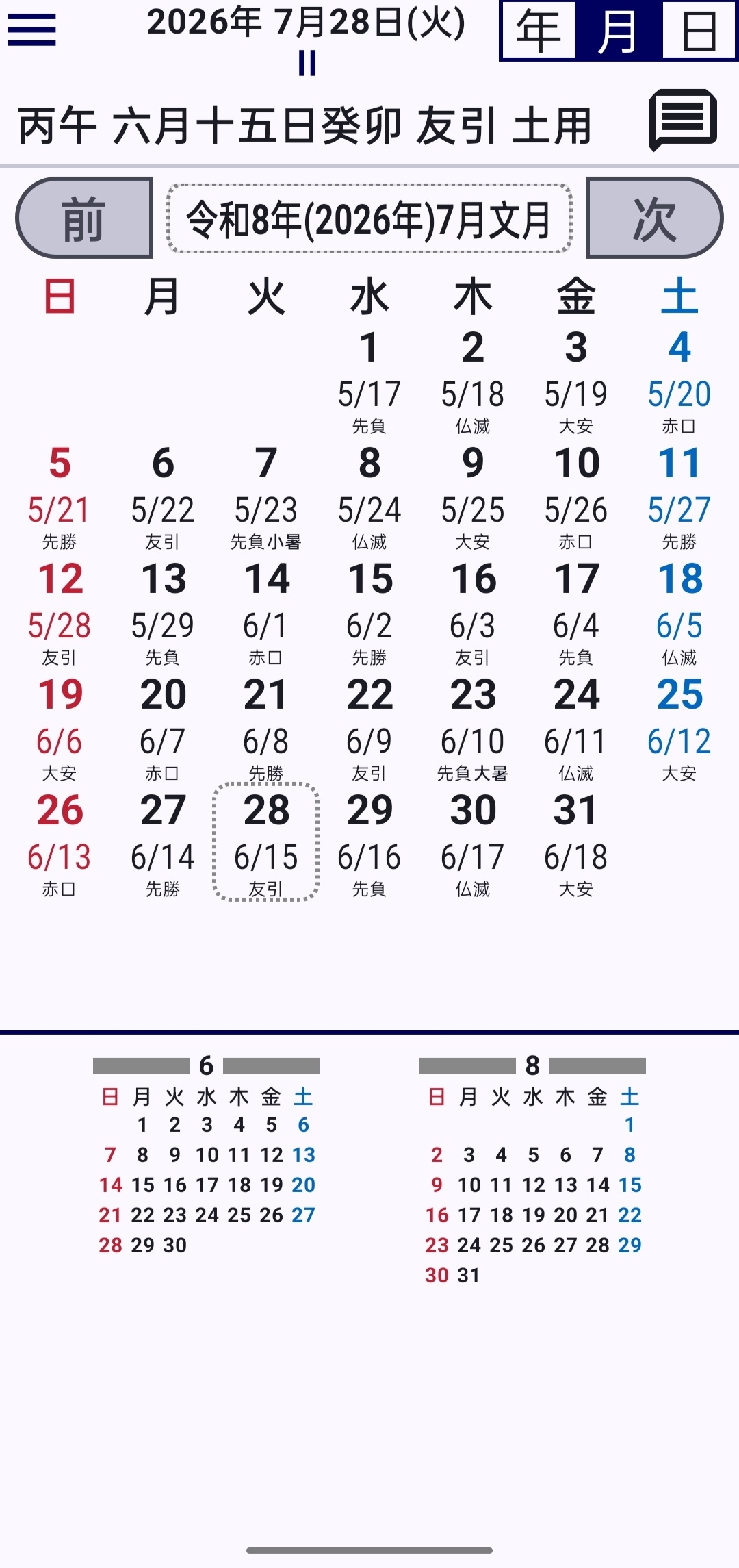Viewport: 739px width, 1568px height.
Task: Switch to the 年 (year) view
Action: 539,31
